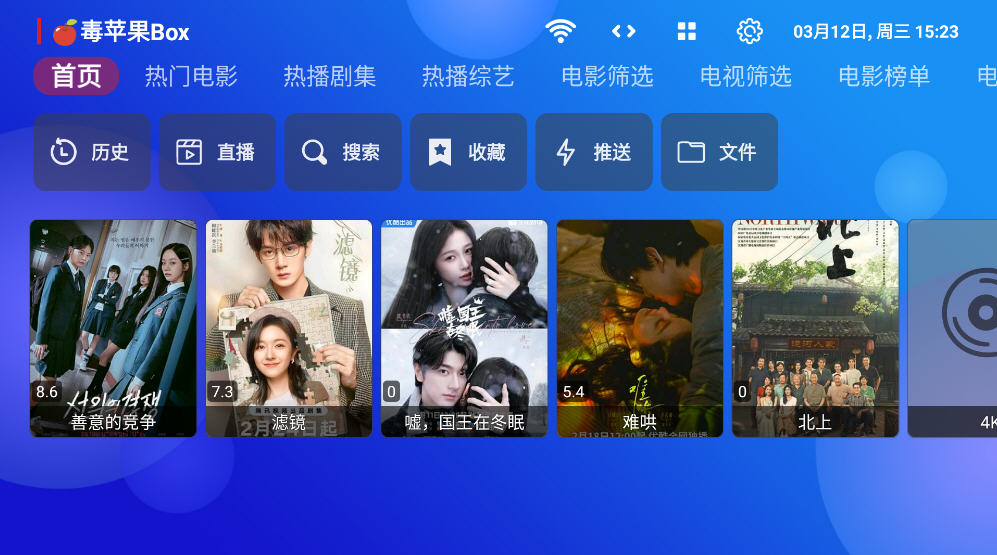Open the 难哄 drama card
The image size is (997, 555).
click(640, 328)
